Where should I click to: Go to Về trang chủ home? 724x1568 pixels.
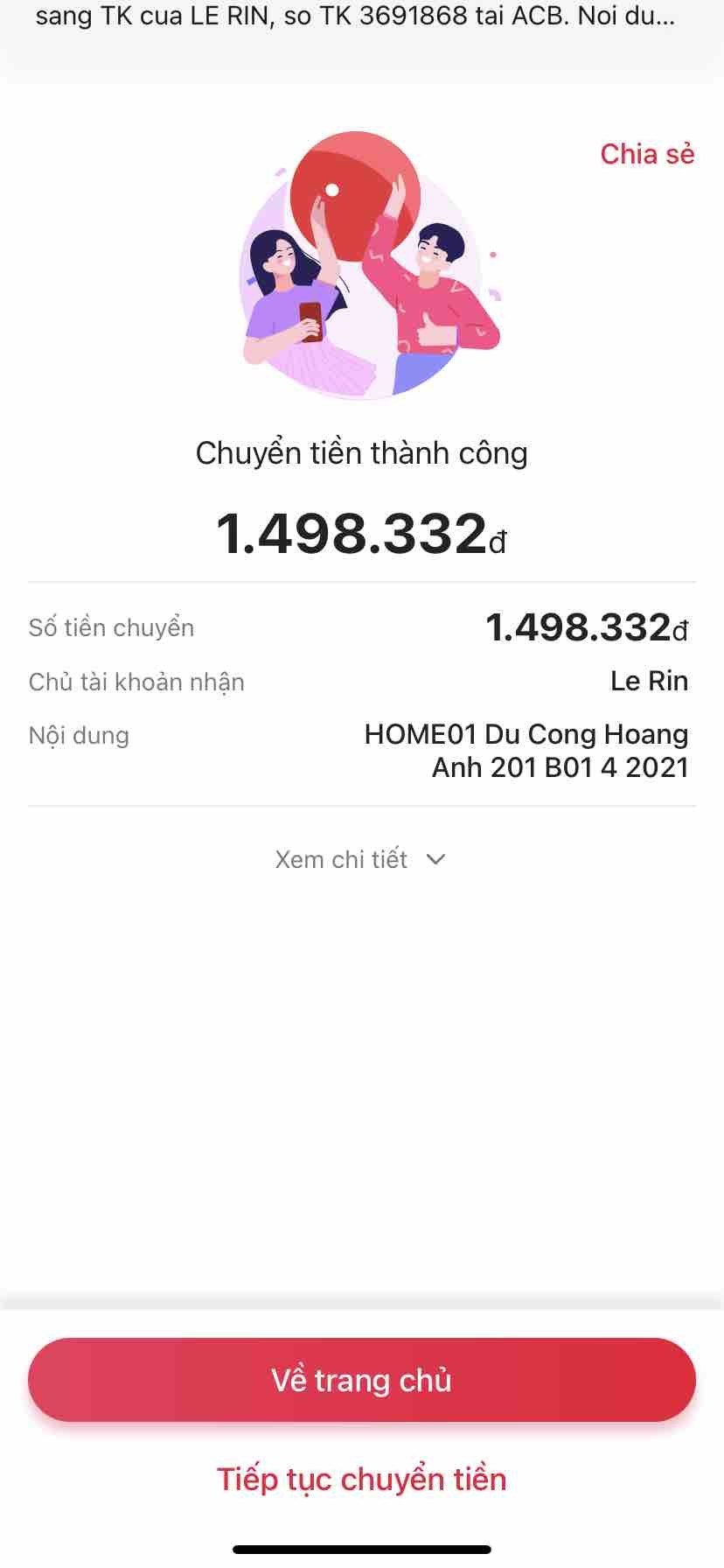[x=362, y=1380]
